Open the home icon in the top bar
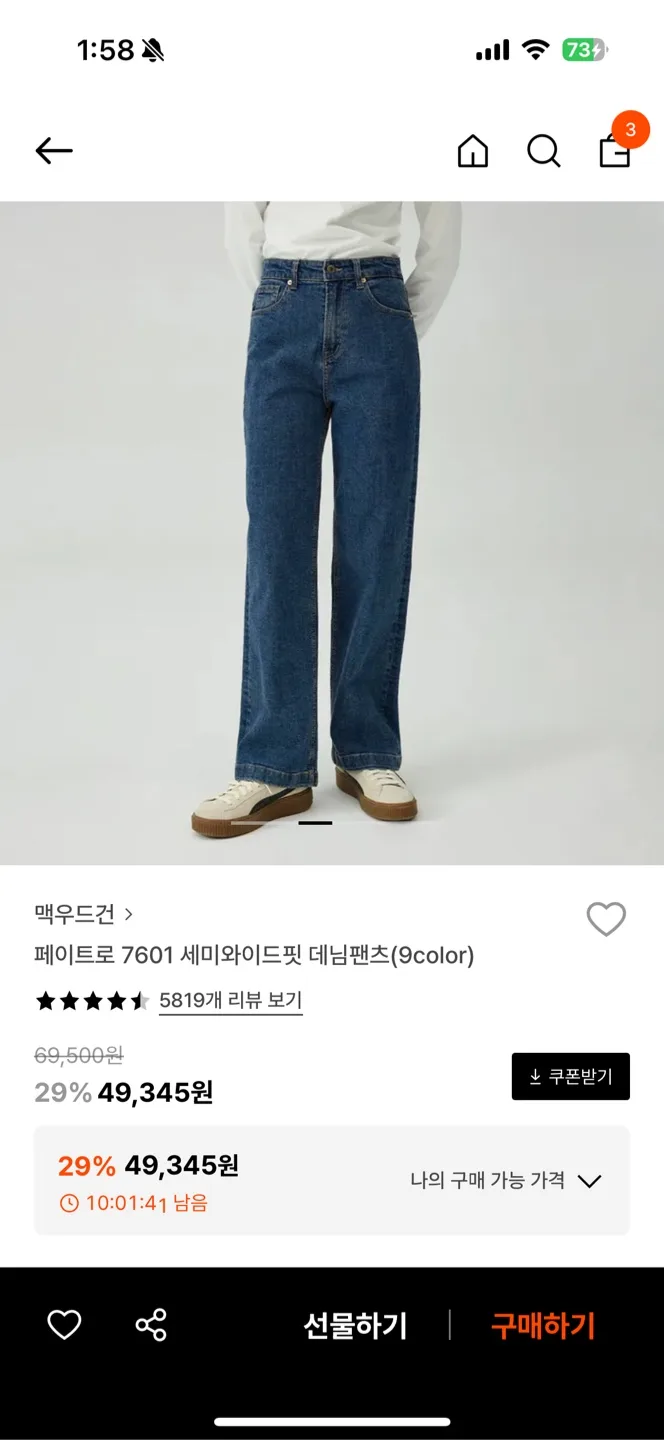The height and width of the screenshot is (1440, 664). click(x=472, y=151)
